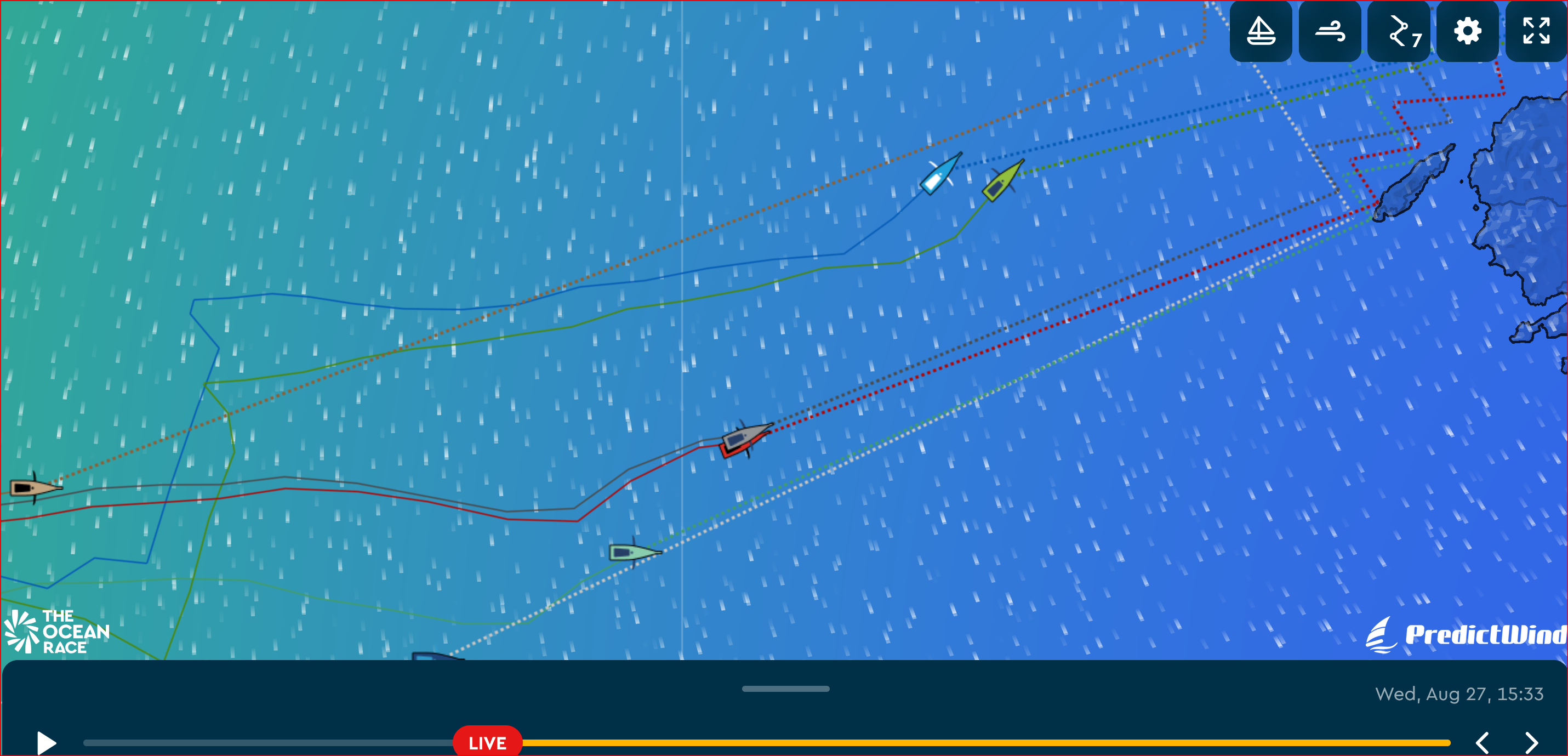Open the routing options icon
This screenshot has width=1568, height=756.
click(1399, 31)
